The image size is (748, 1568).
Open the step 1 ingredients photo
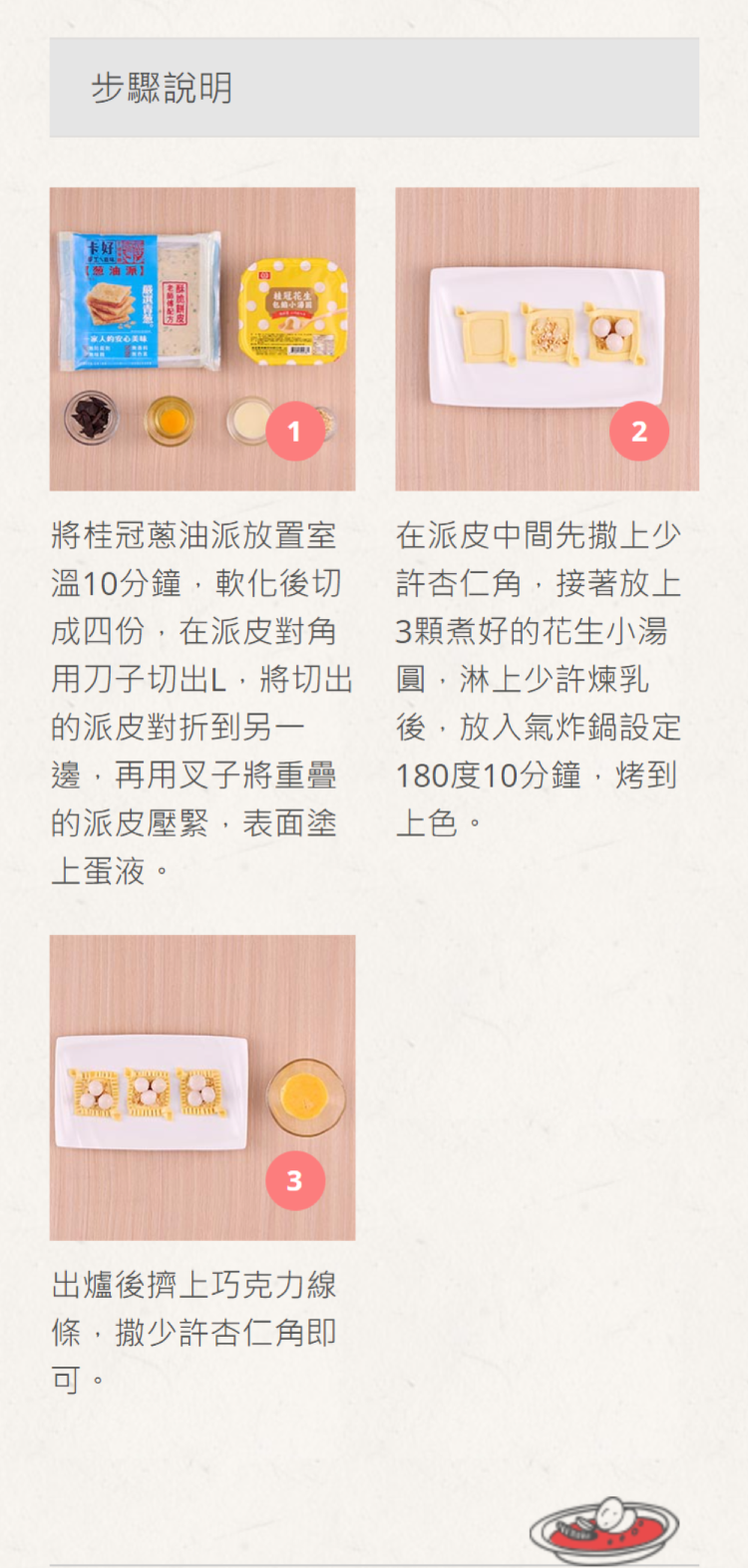[202, 339]
